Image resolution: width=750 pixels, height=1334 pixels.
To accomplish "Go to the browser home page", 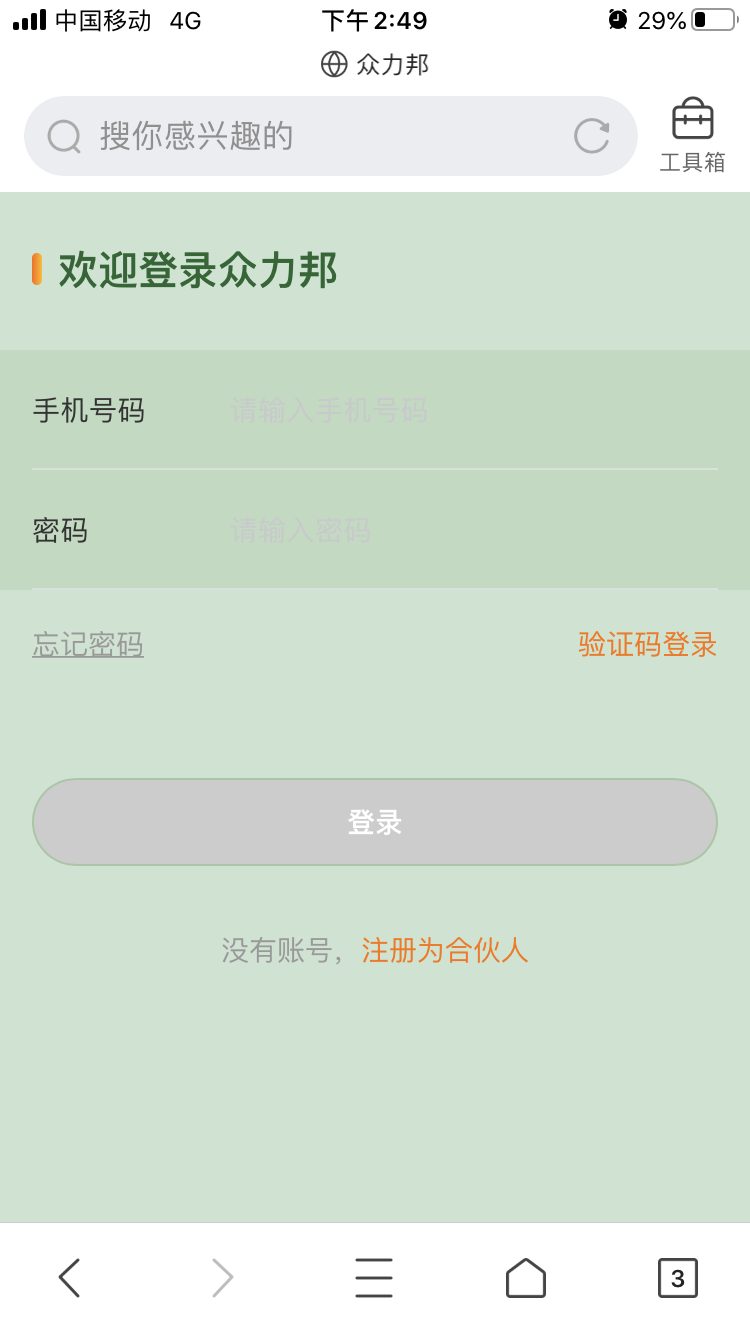I will point(526,1278).
